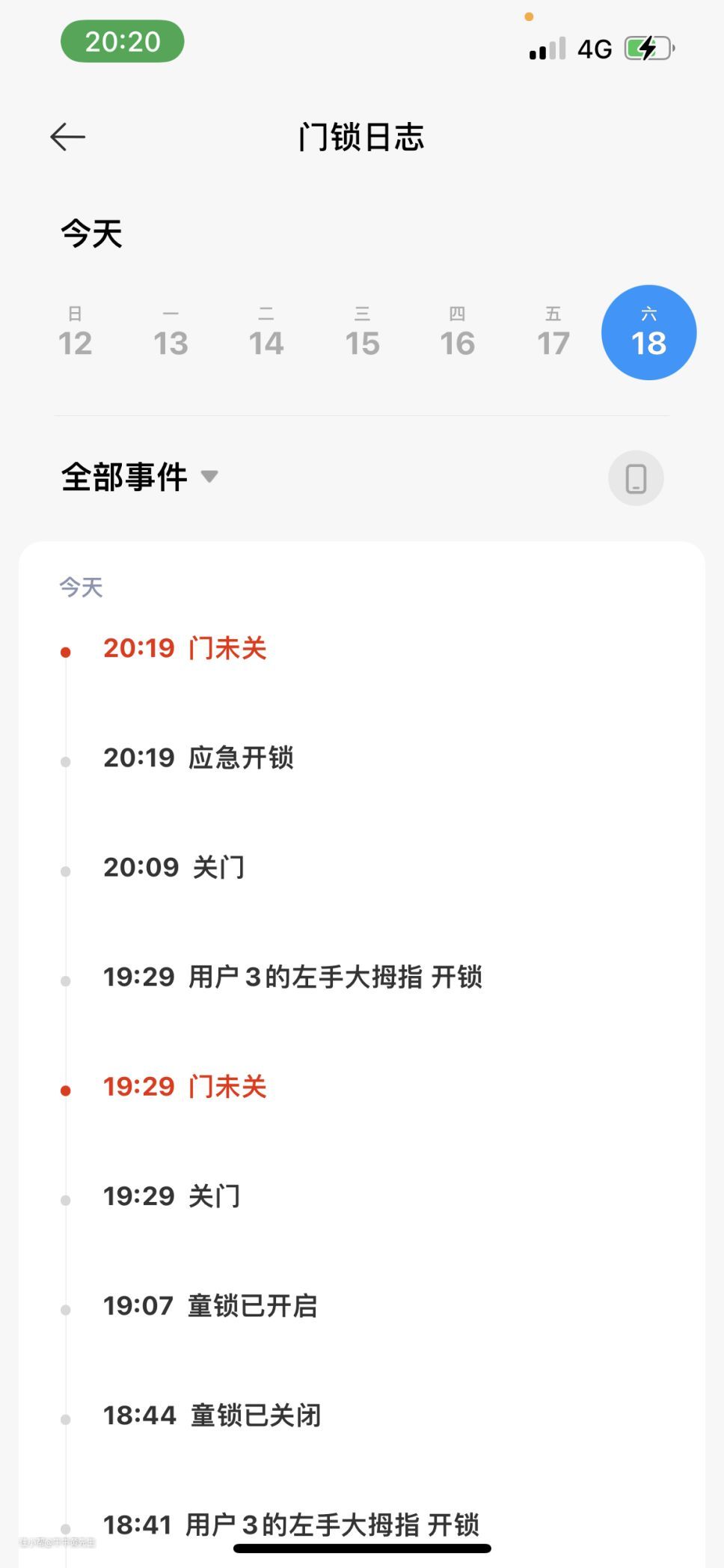724x1568 pixels.
Task: Select Sunday the 12th in date strip
Action: tap(75, 334)
